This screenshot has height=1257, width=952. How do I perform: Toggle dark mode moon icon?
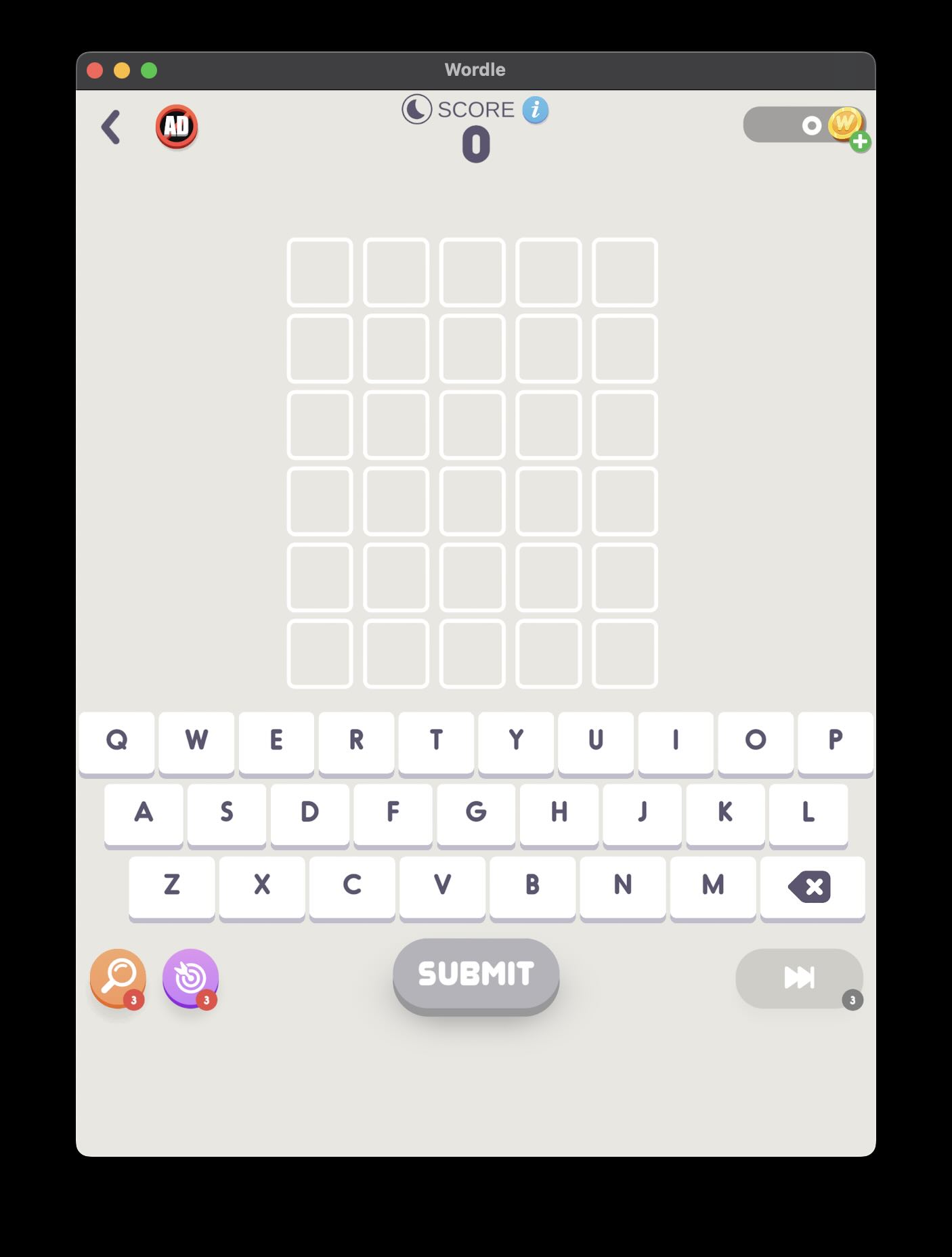coord(416,109)
